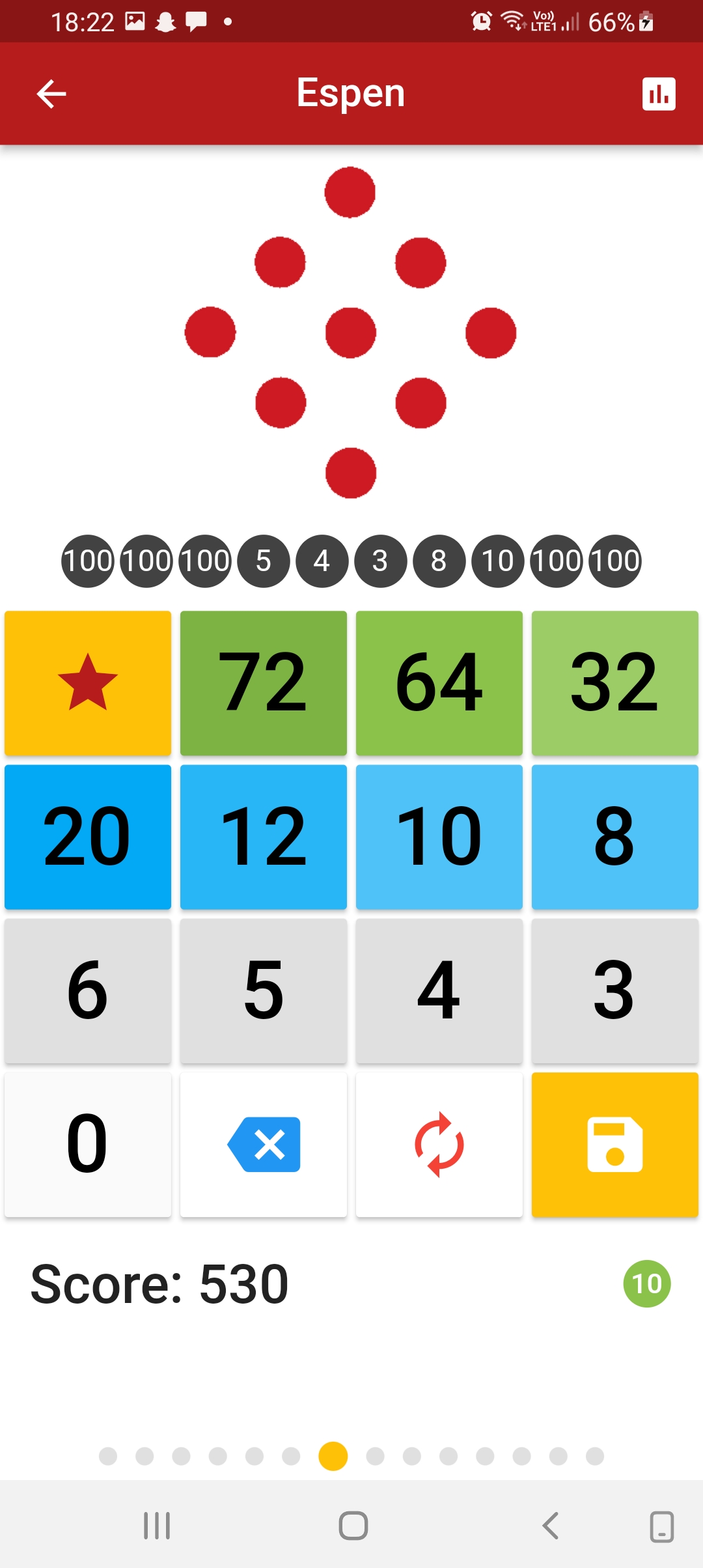This screenshot has height=1568, width=703.
Task: Reset scores with the refresh button
Action: click(x=439, y=1144)
